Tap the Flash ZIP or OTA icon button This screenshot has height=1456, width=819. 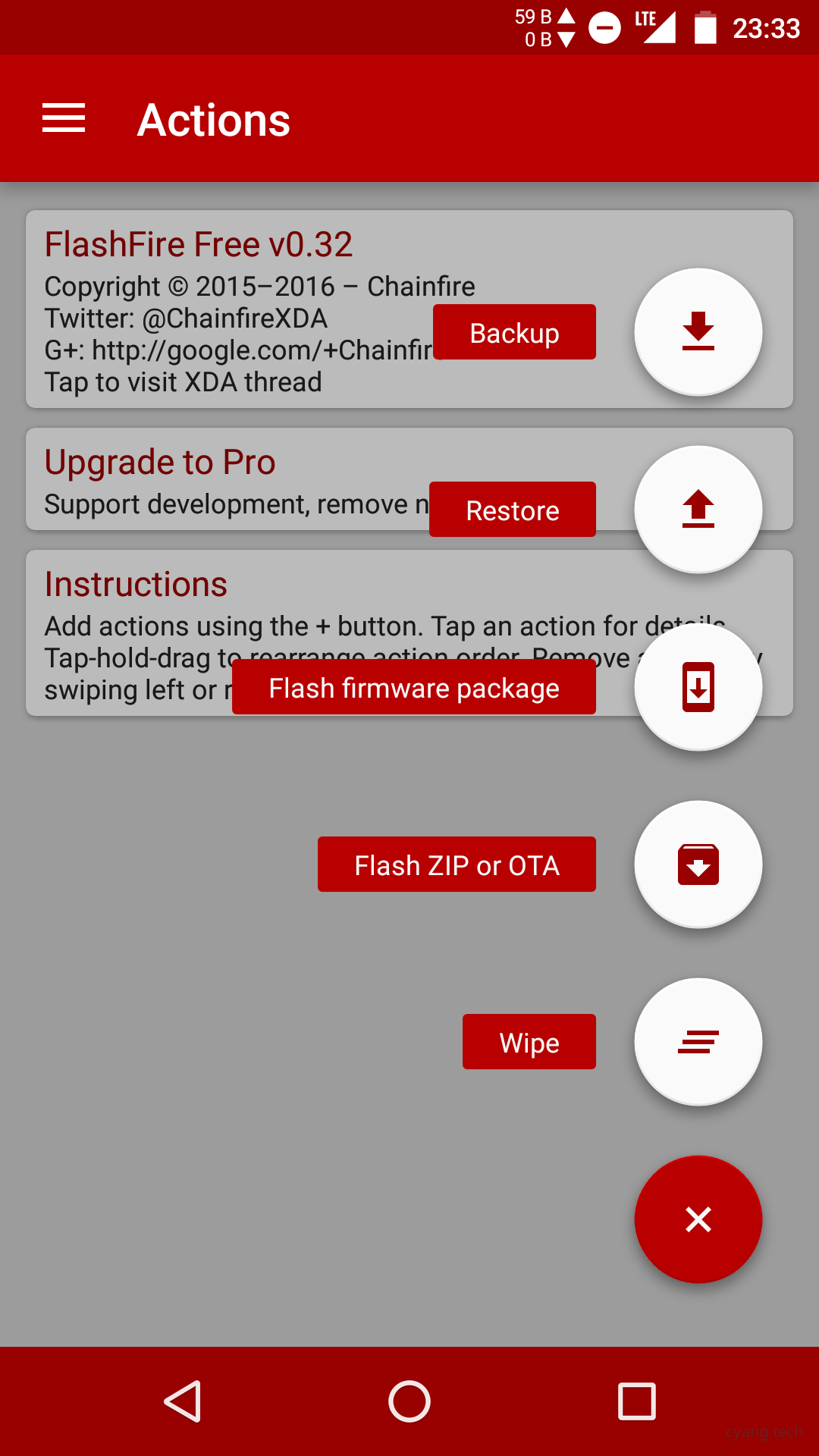pyautogui.click(x=698, y=864)
